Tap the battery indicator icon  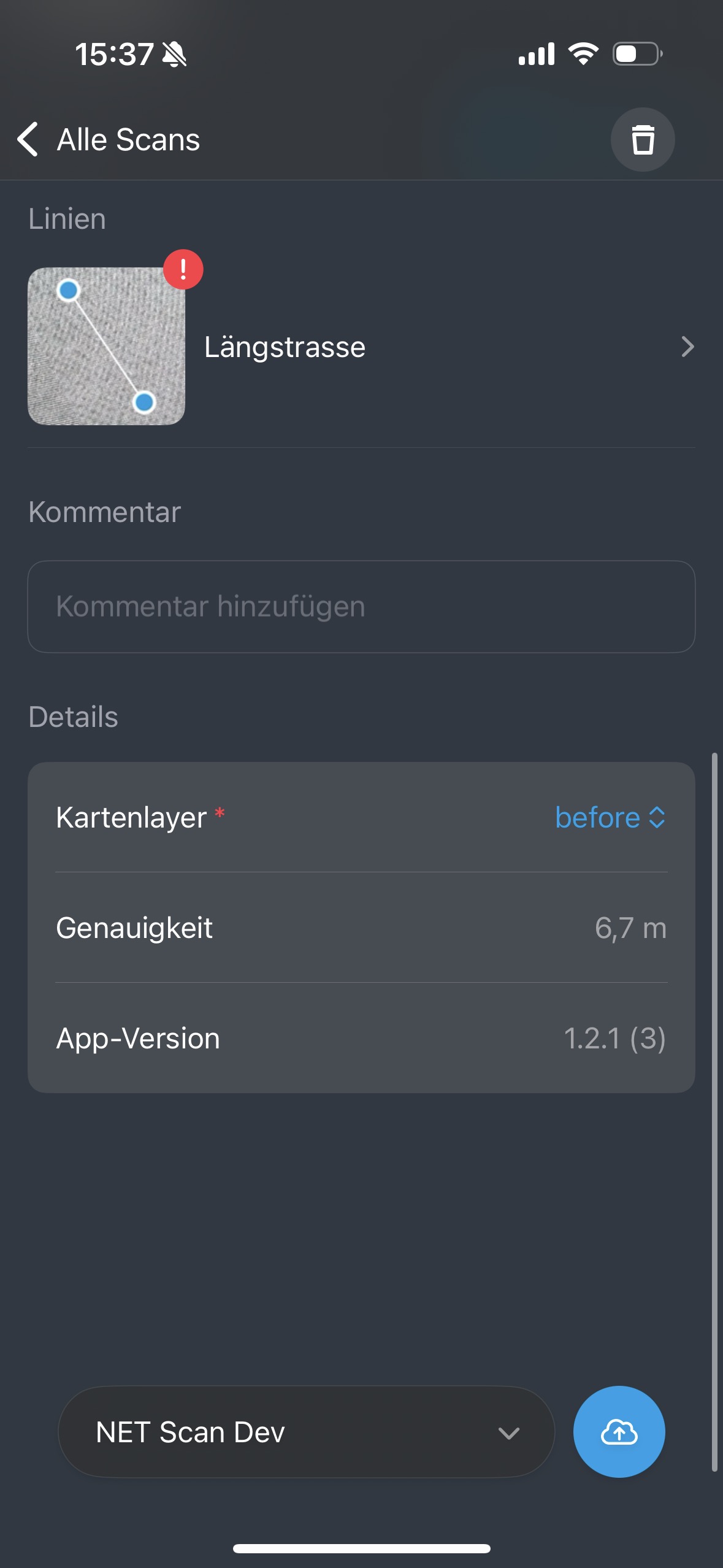coord(636,54)
